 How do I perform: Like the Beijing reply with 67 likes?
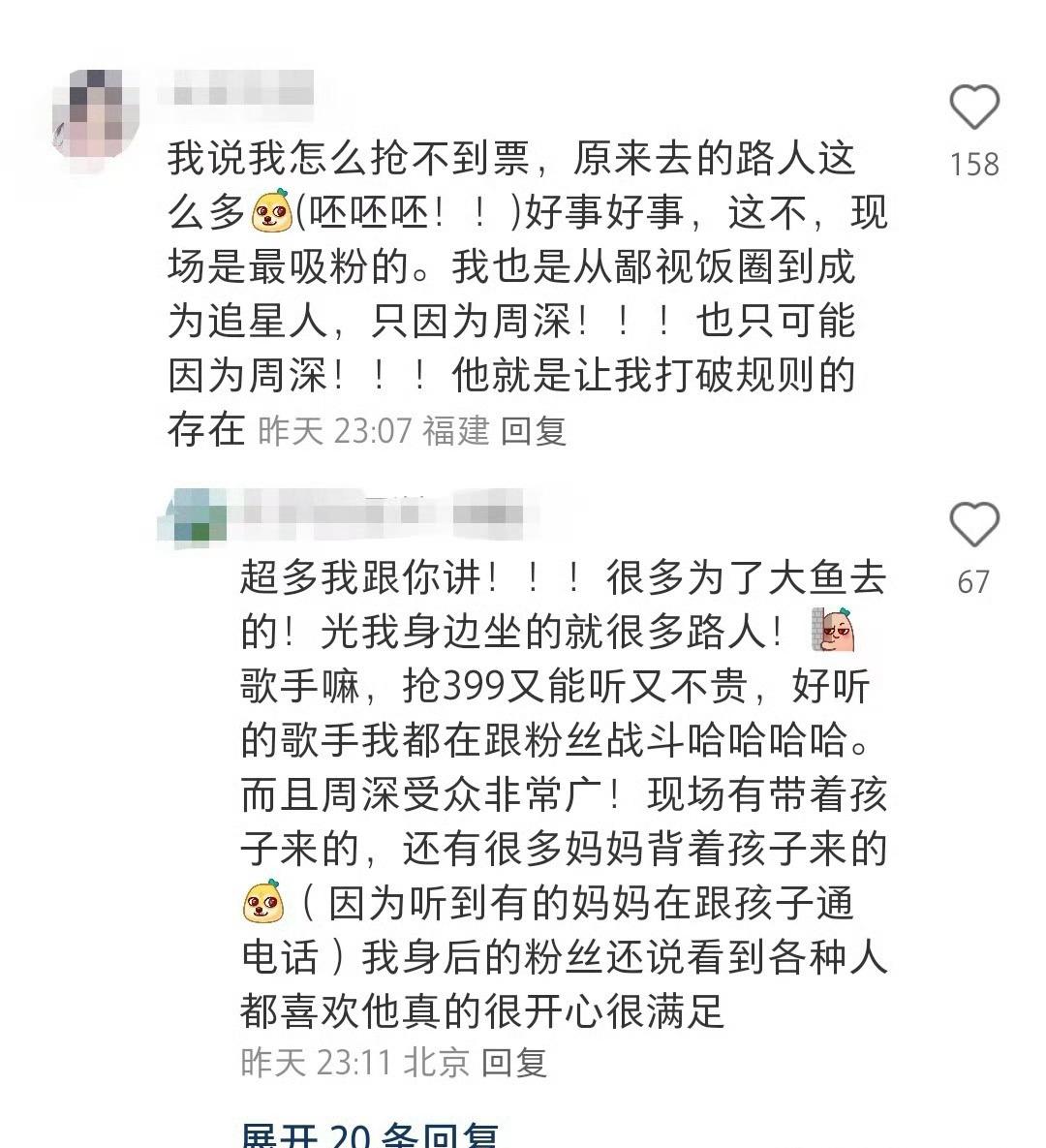tap(973, 526)
